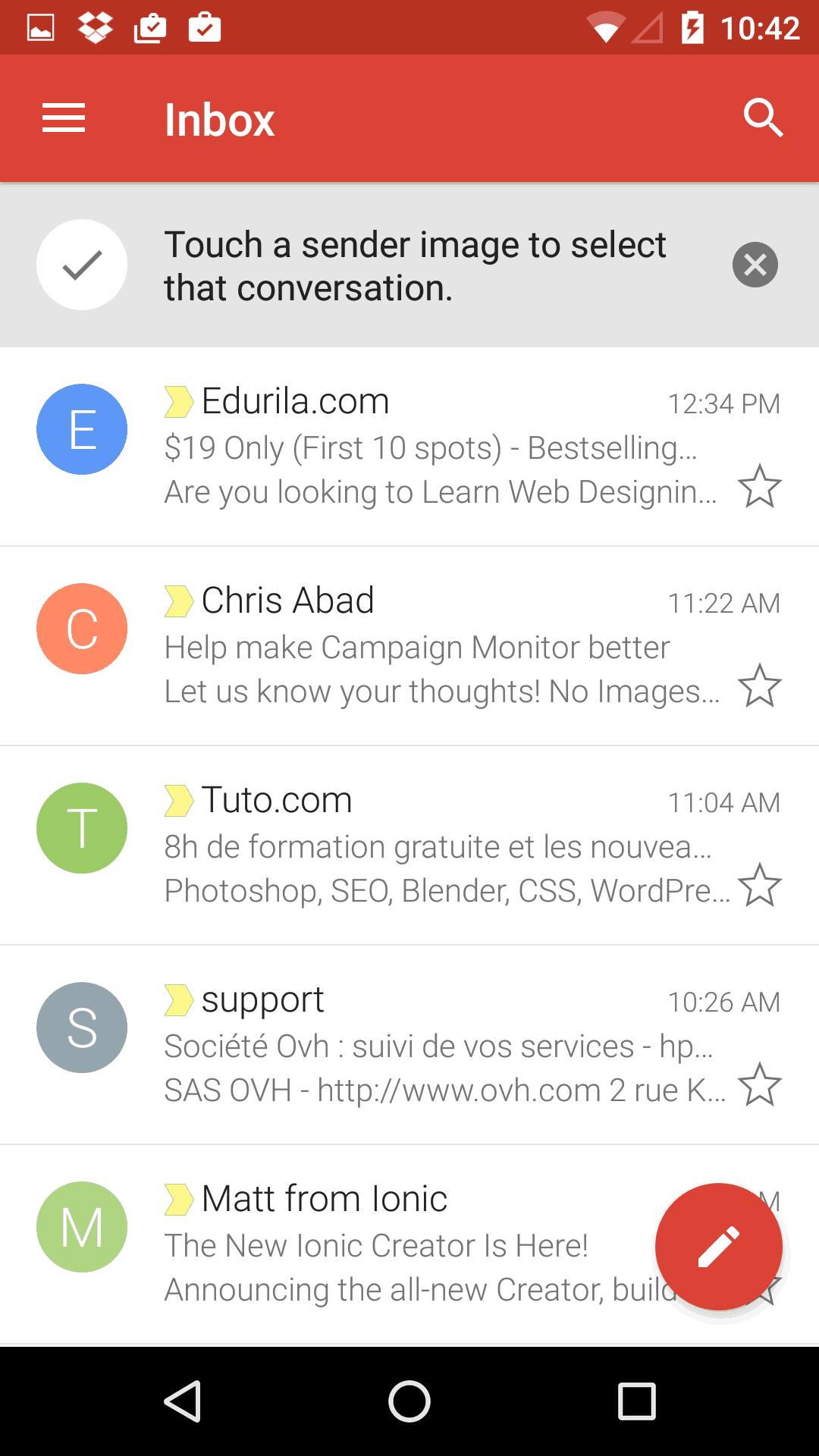
Task: Select Matt from Ionic's sender avatar
Action: click(81, 1225)
